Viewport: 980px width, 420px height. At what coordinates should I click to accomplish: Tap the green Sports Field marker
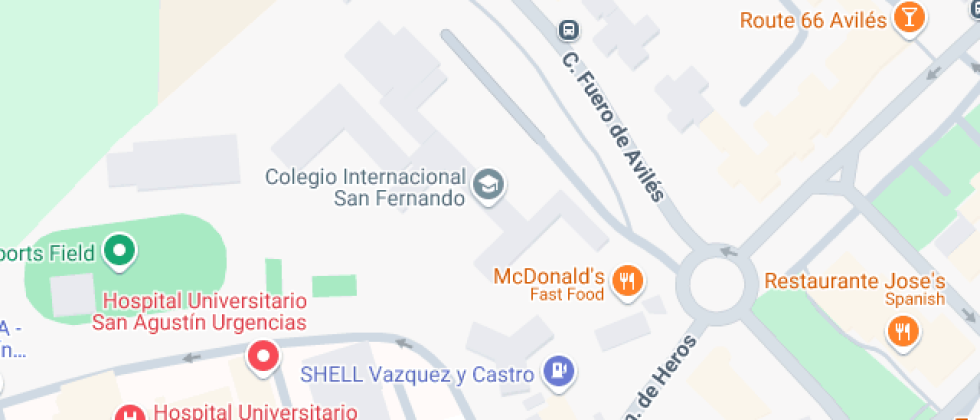tap(121, 250)
